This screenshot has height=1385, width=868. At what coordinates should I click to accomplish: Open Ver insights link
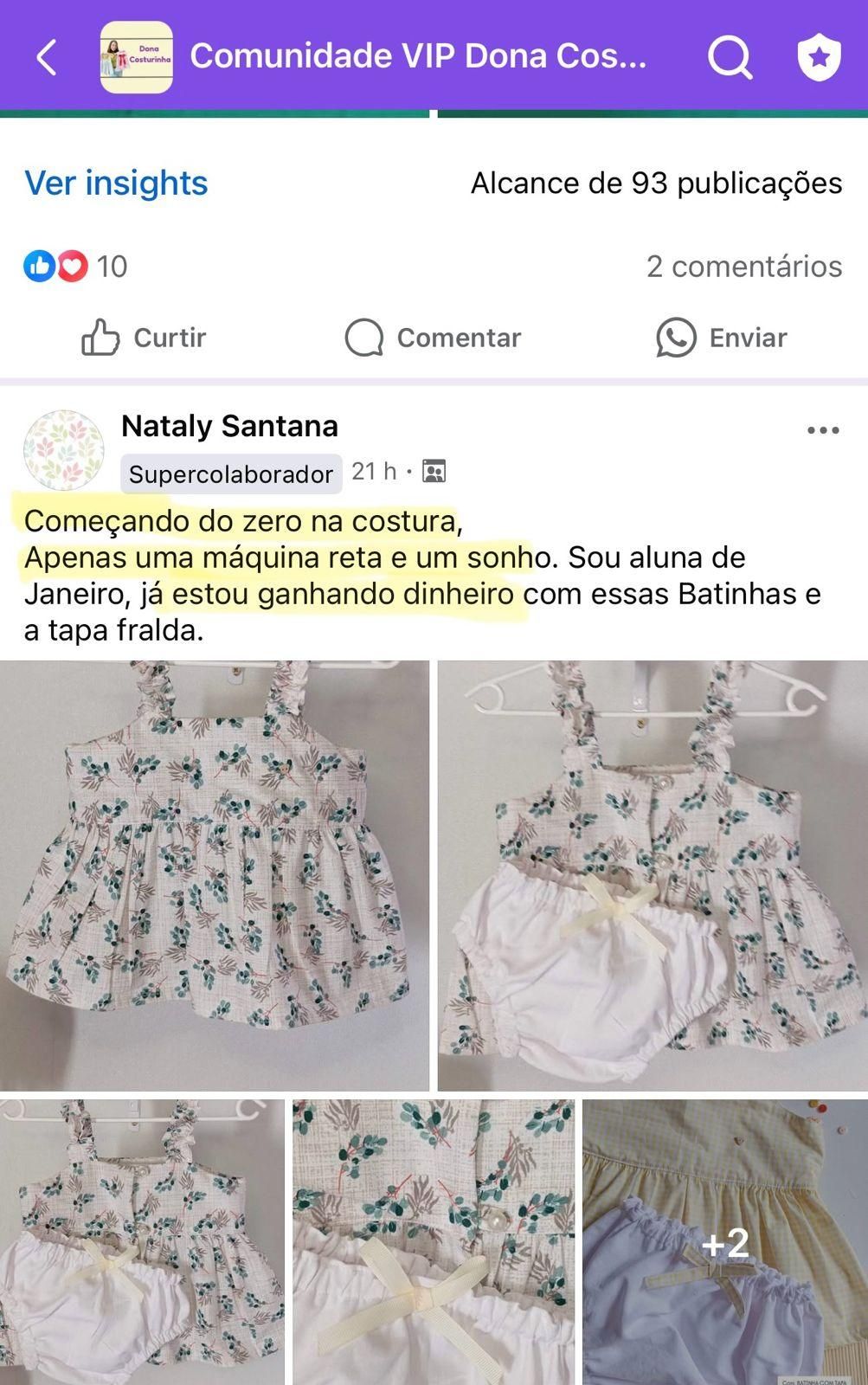click(116, 184)
